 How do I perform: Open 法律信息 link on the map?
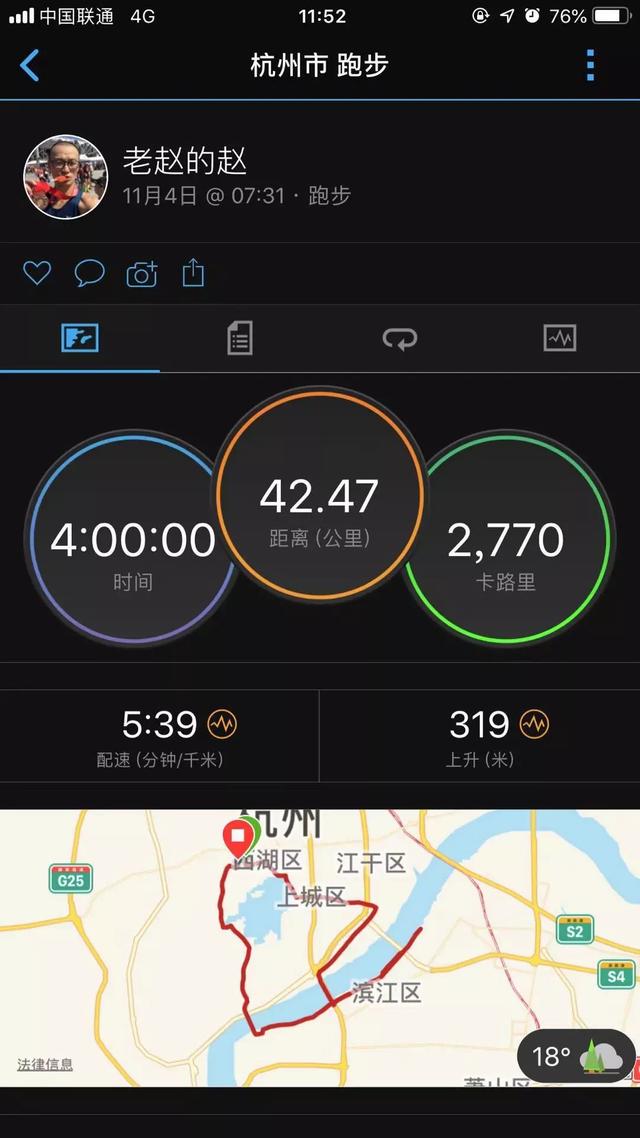tap(45, 1065)
